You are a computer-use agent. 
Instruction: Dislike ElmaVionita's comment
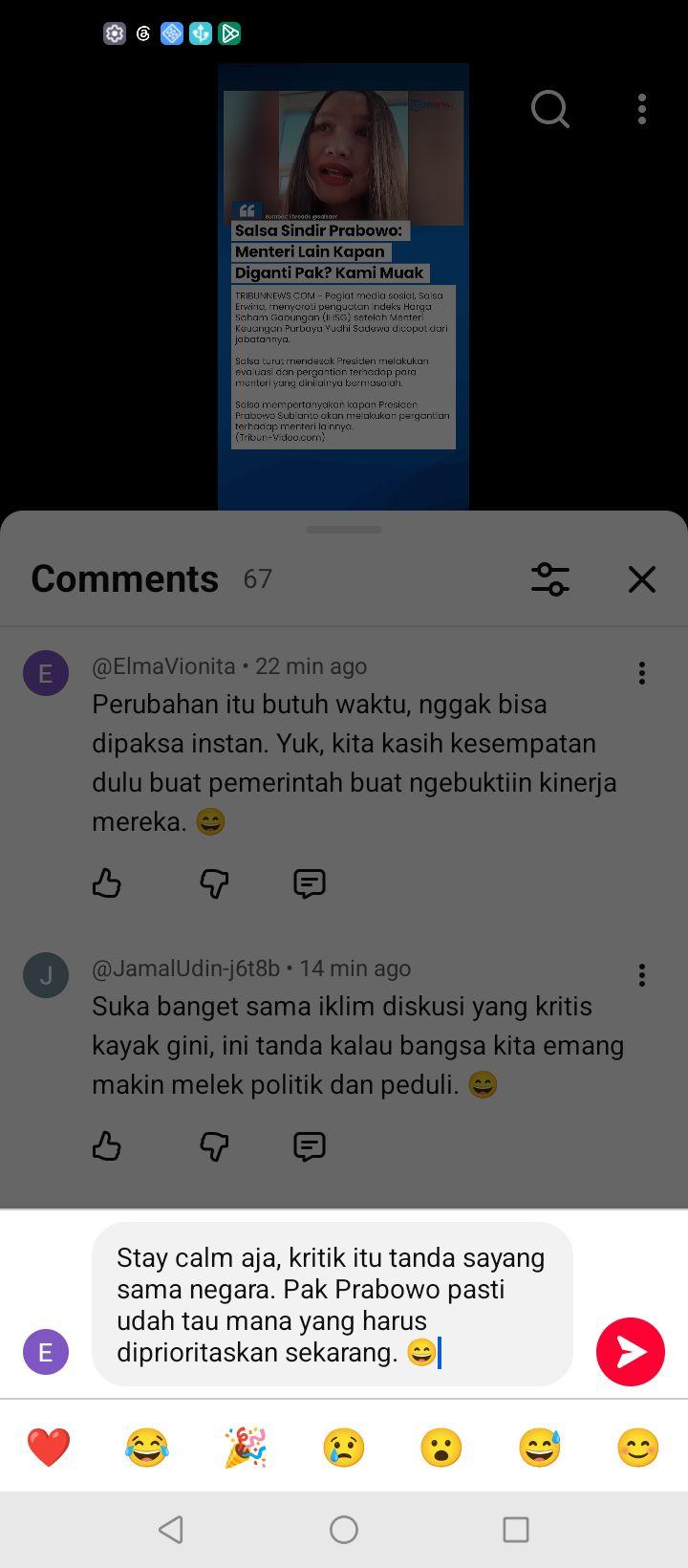(214, 883)
